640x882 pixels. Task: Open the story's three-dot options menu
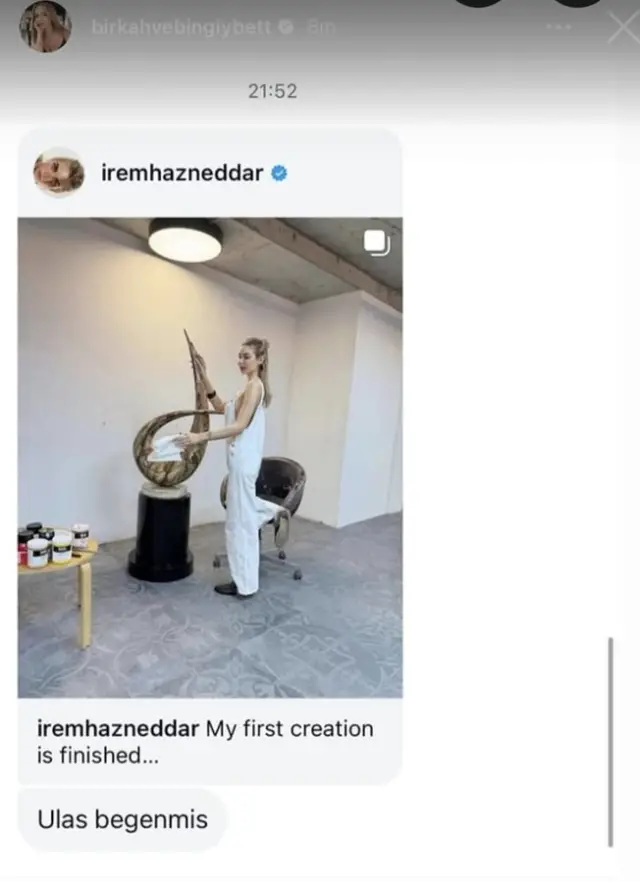coord(558,27)
